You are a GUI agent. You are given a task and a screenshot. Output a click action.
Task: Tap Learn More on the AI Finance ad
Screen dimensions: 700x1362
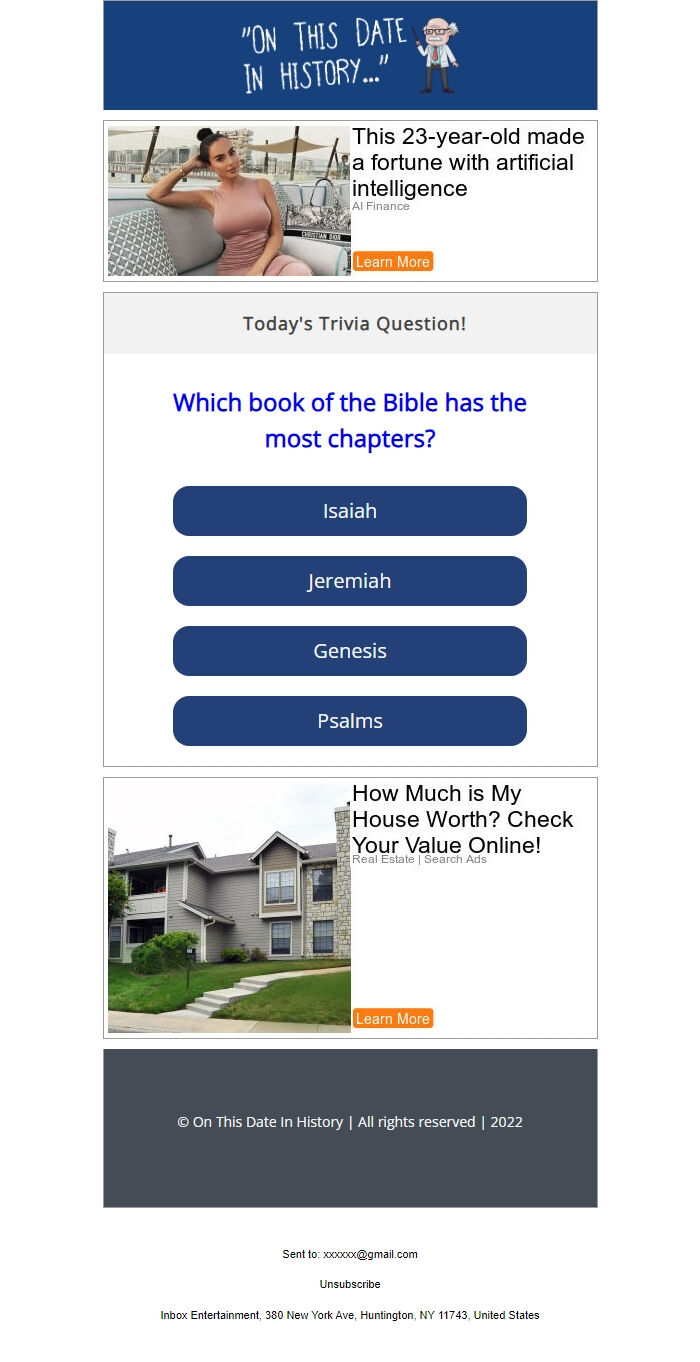pos(392,262)
